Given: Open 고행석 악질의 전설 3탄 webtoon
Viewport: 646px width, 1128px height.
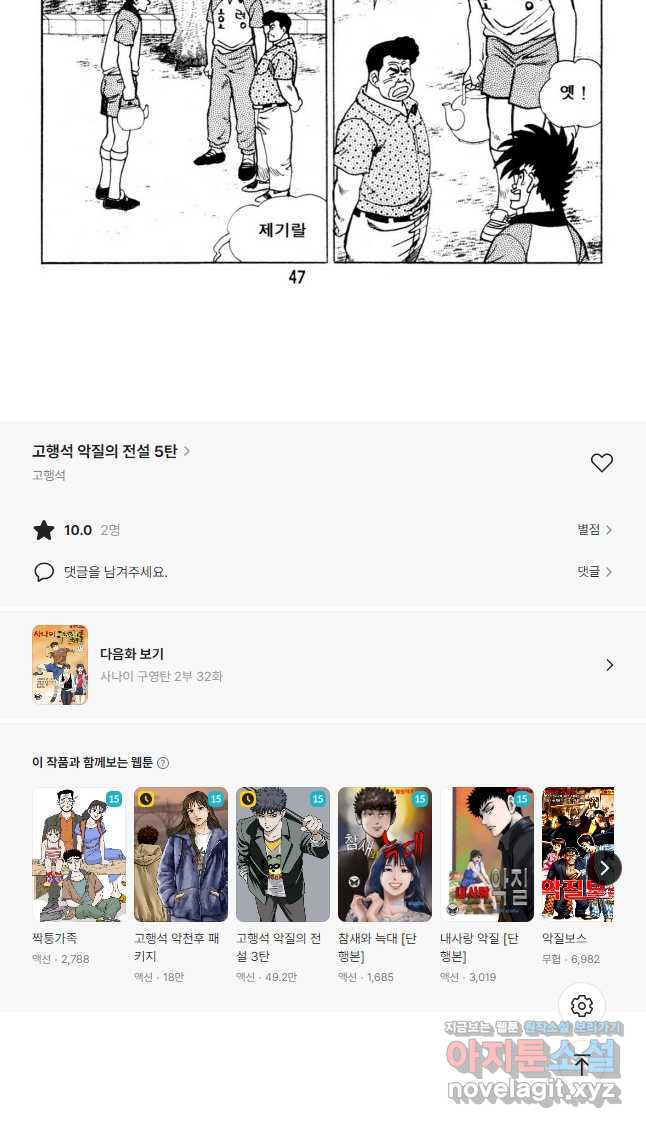Looking at the screenshot, I should click(283, 855).
